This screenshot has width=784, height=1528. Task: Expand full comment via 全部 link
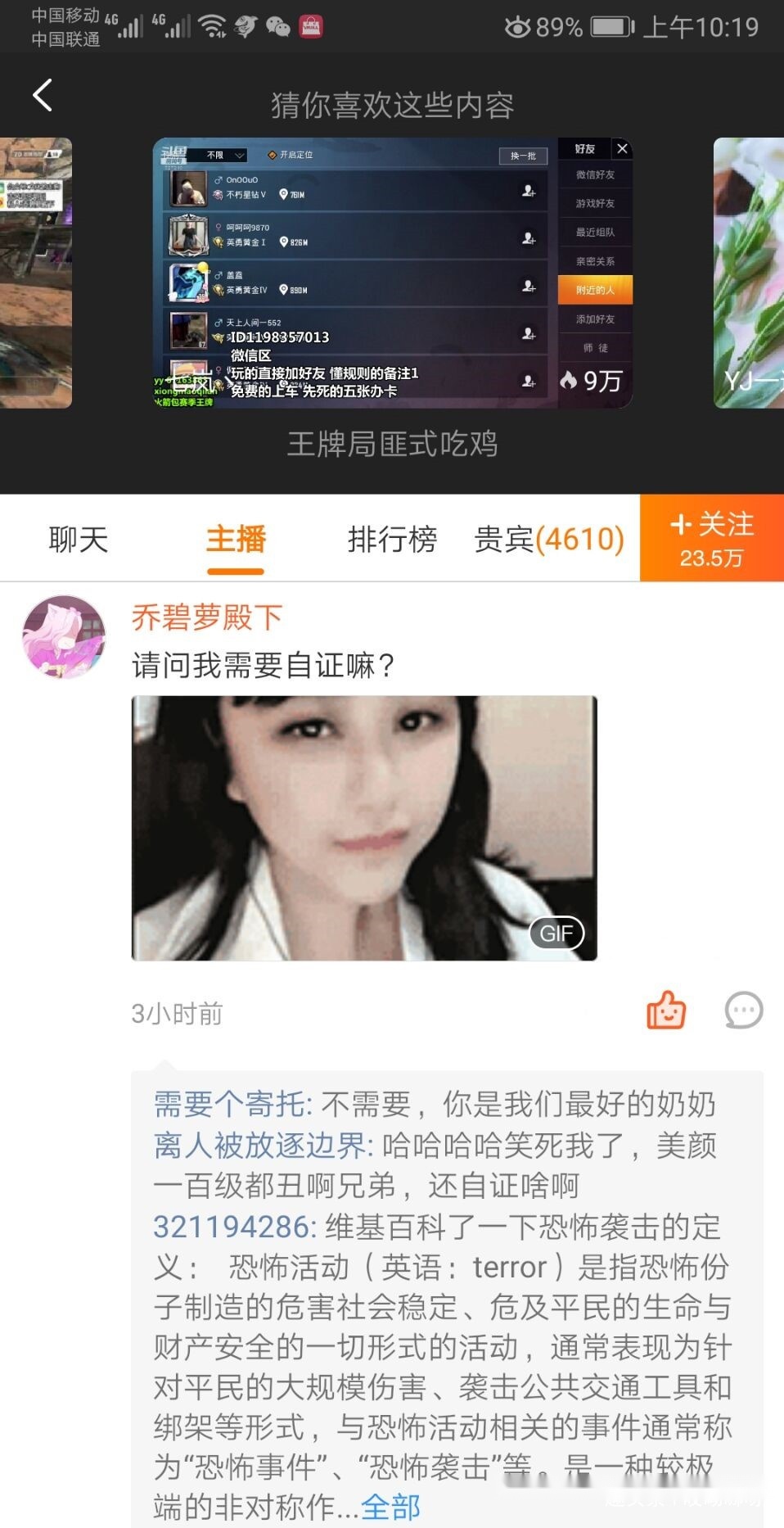click(x=390, y=1507)
